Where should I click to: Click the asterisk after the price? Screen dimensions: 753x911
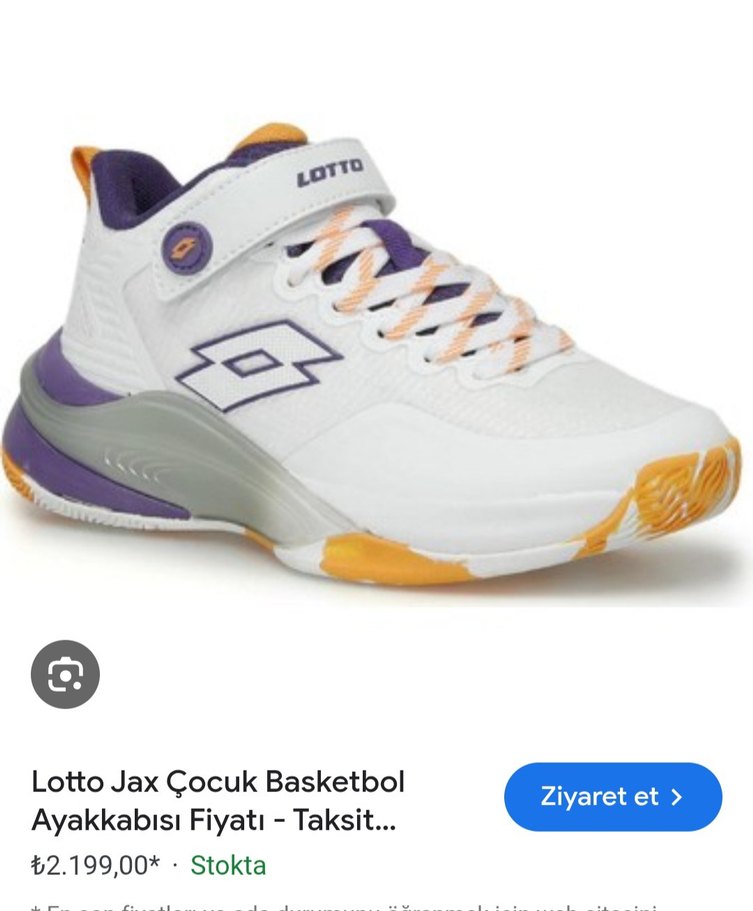tap(153, 860)
